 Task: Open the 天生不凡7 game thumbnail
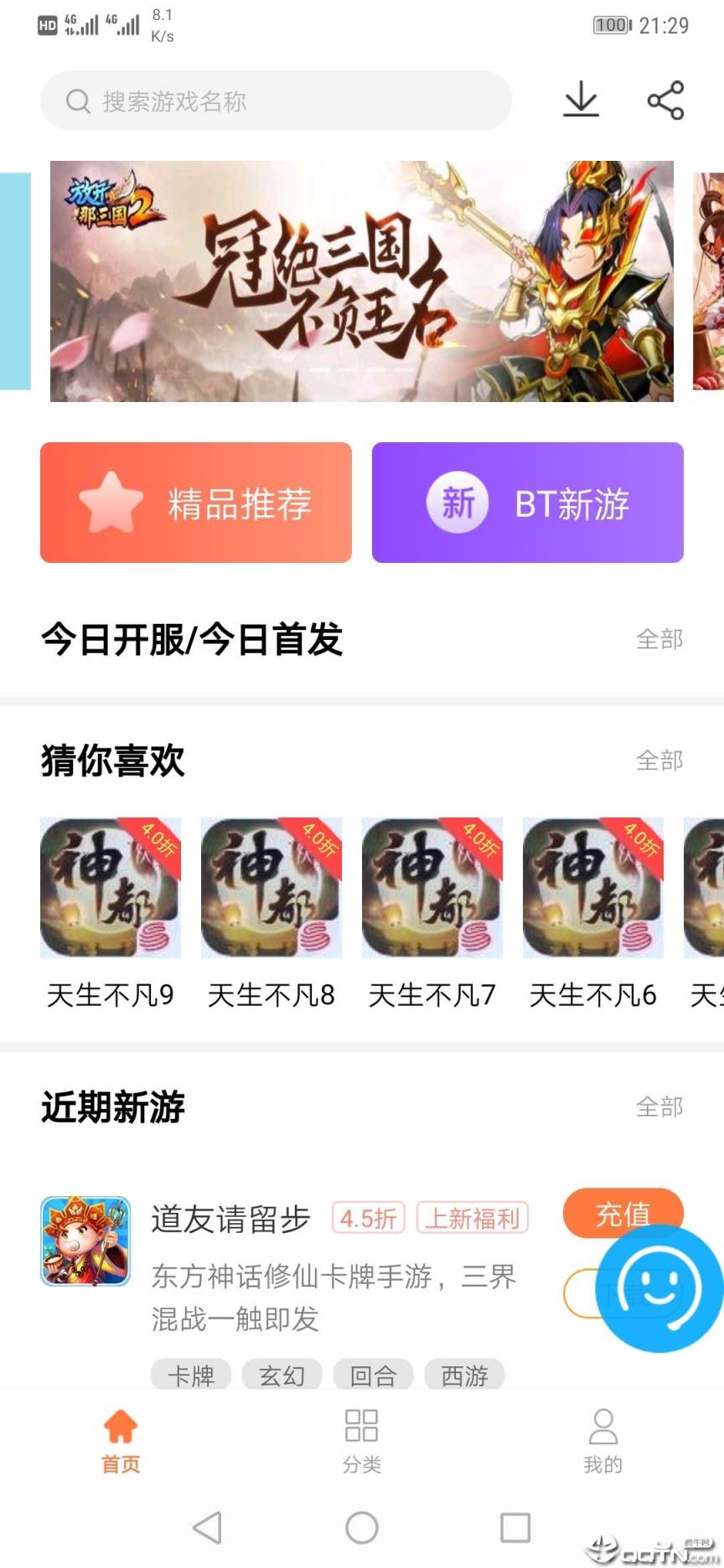tap(432, 888)
